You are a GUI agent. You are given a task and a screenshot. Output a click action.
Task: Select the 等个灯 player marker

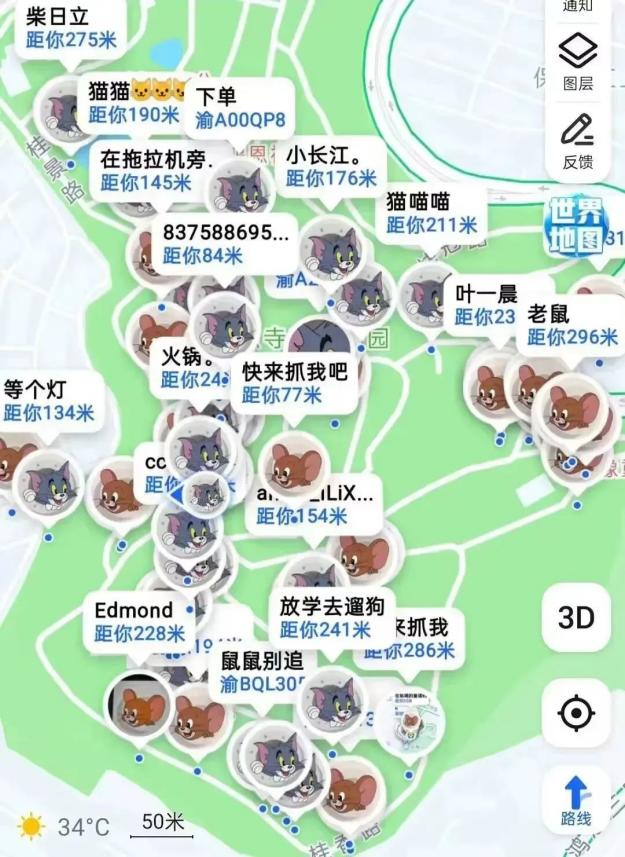[49, 400]
